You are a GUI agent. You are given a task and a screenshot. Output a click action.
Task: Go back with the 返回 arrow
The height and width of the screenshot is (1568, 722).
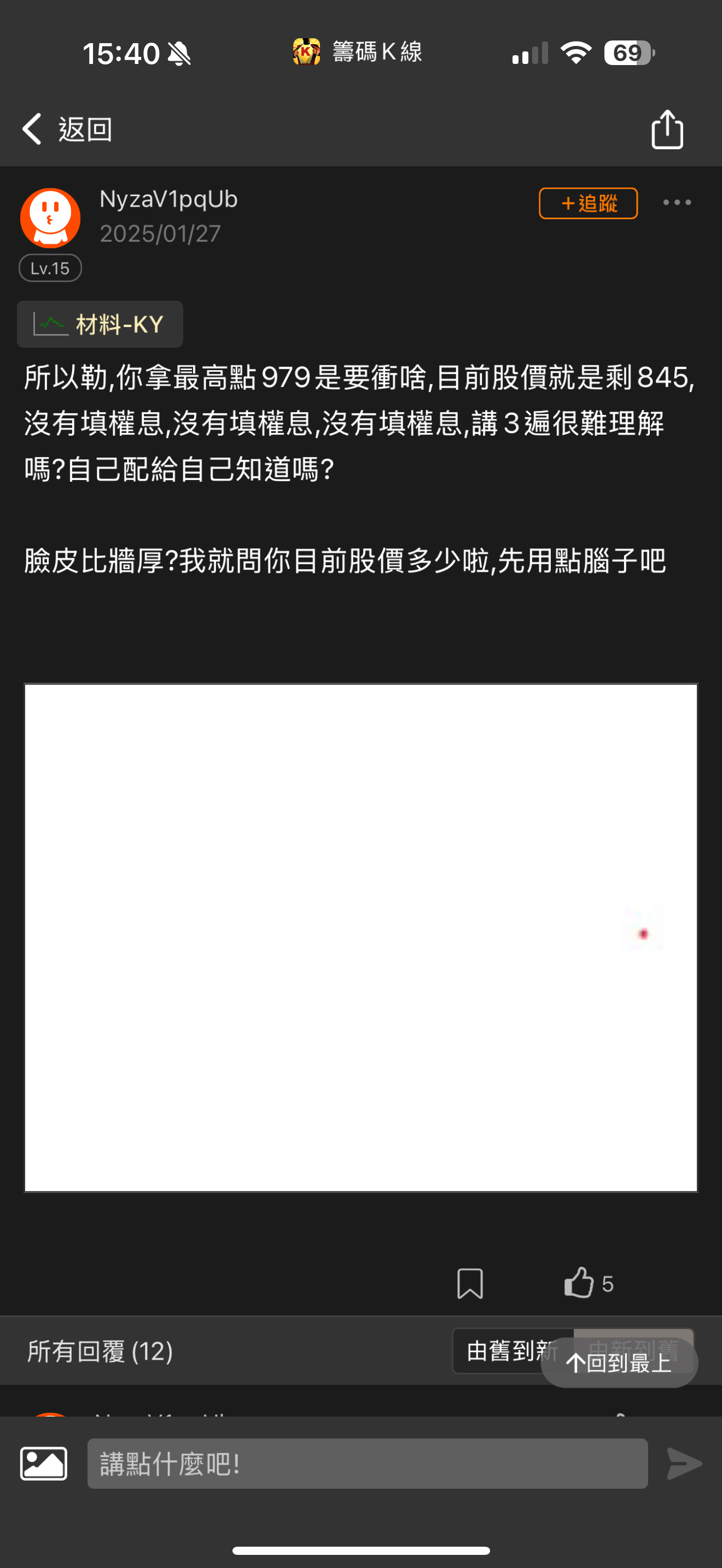click(66, 129)
